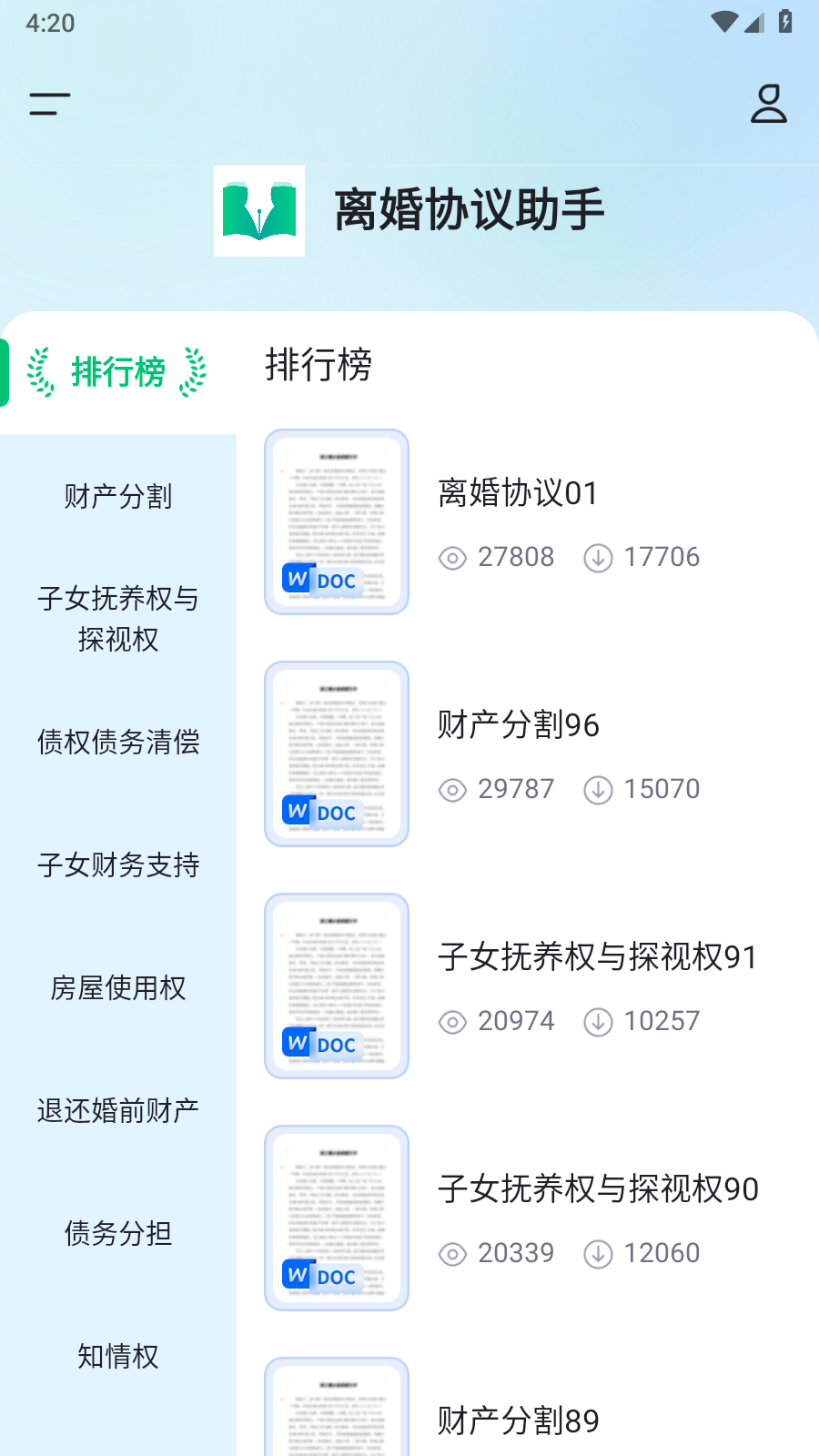Click the download icon beside 财产分割96

pyautogui.click(x=598, y=790)
